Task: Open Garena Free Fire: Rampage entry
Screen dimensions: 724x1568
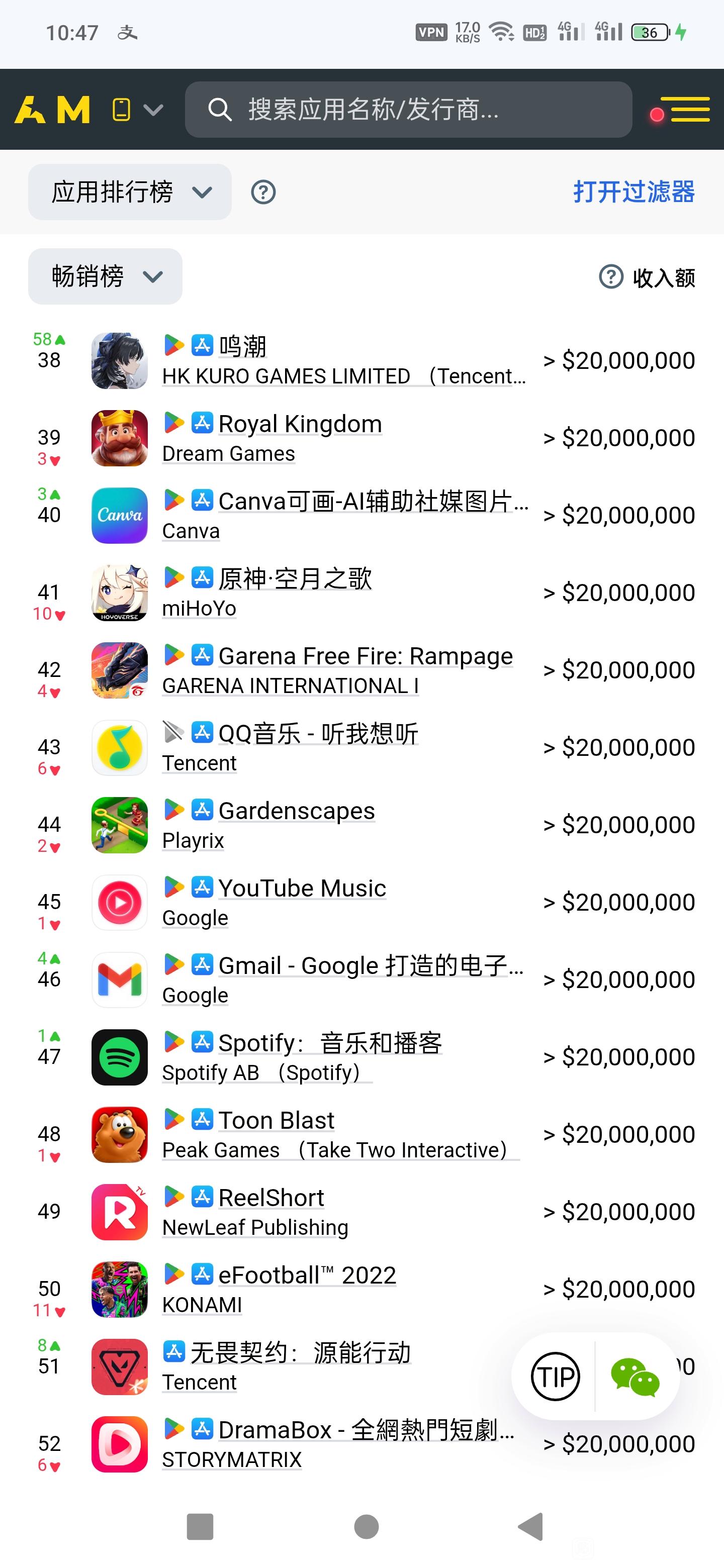Action: click(366, 656)
